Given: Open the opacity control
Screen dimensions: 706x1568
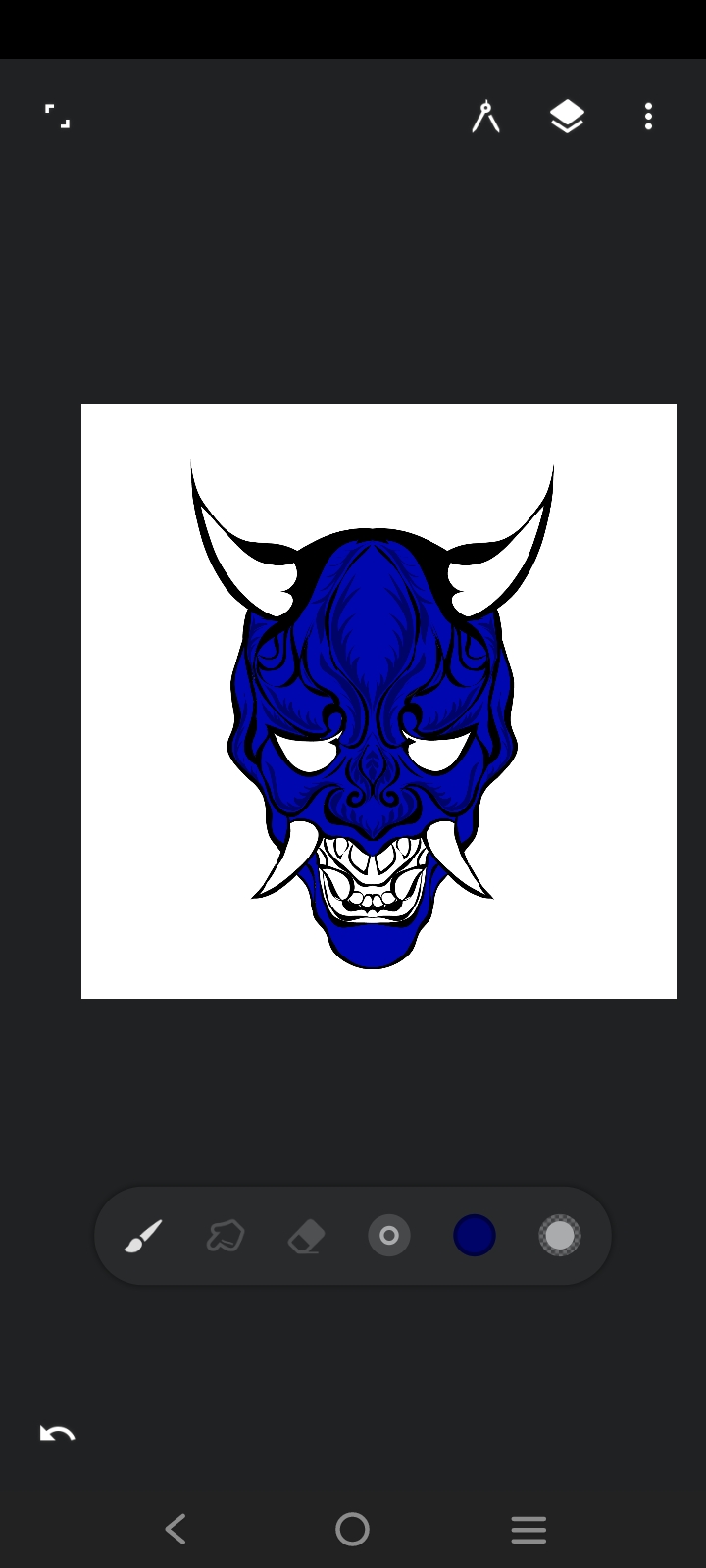Looking at the screenshot, I should pos(560,1236).
